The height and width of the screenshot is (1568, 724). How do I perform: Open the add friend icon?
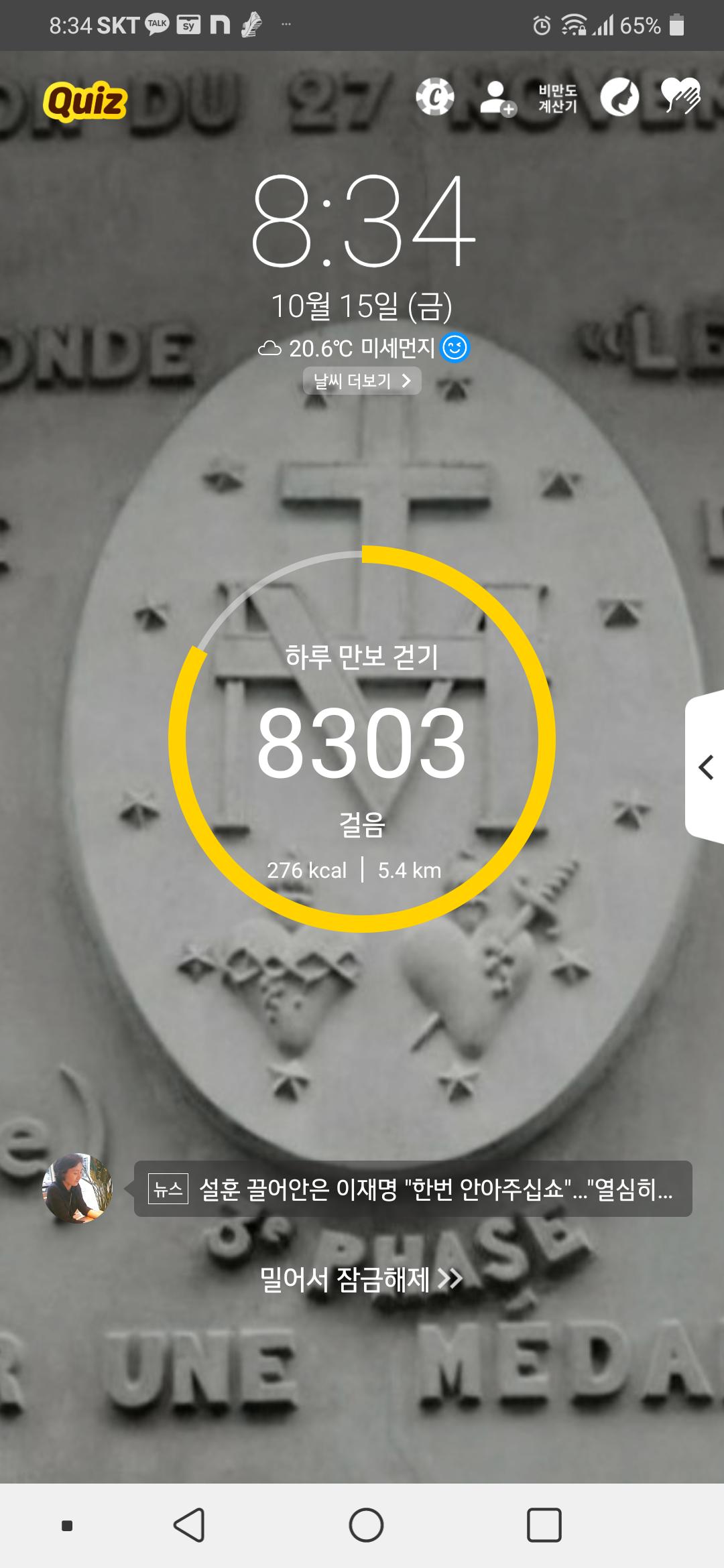497,99
